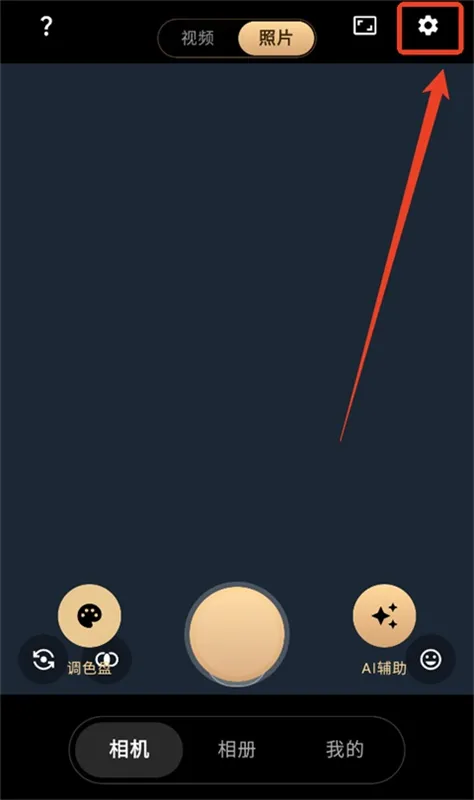Switch to the 相机 tab
The height and width of the screenshot is (800, 474).
coord(129,749)
